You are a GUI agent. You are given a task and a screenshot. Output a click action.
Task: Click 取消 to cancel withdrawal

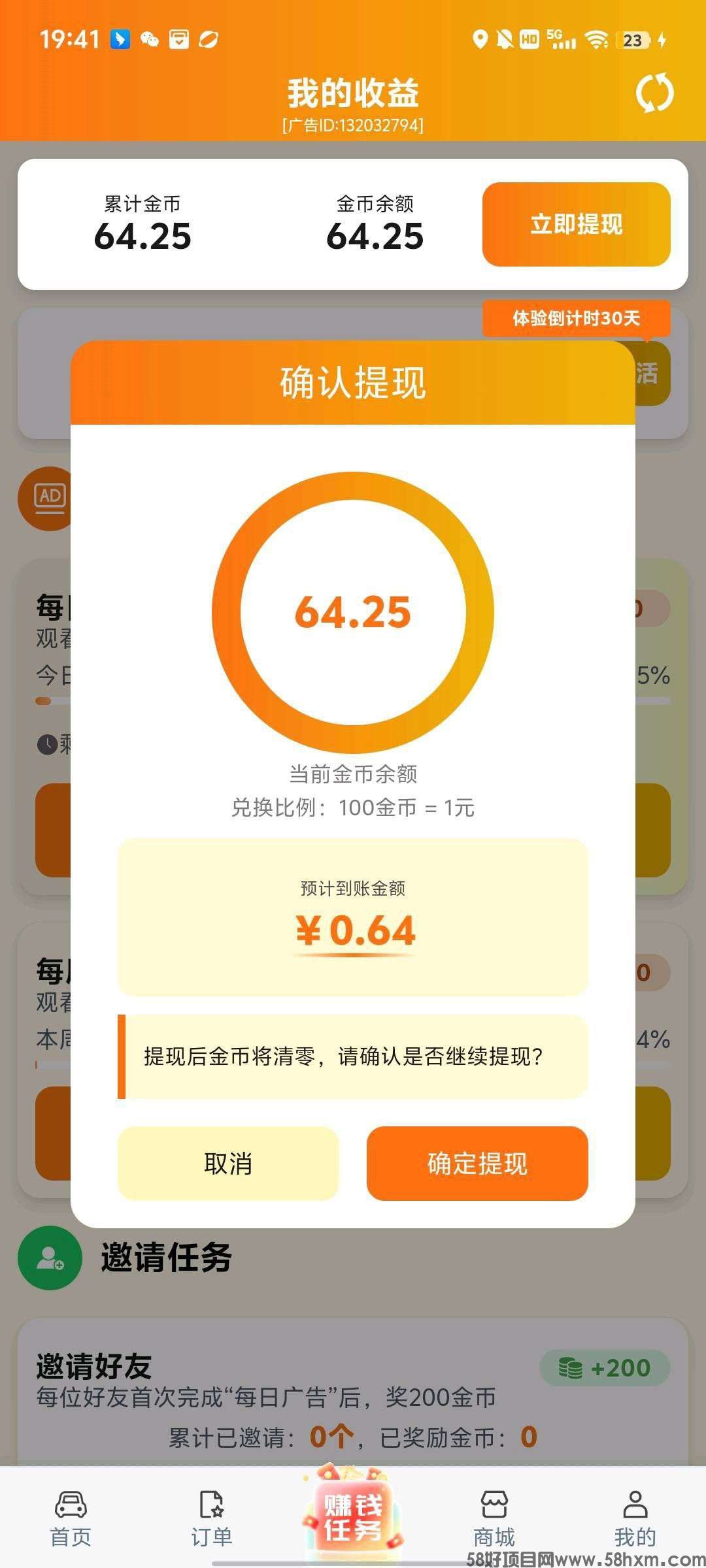(228, 1165)
